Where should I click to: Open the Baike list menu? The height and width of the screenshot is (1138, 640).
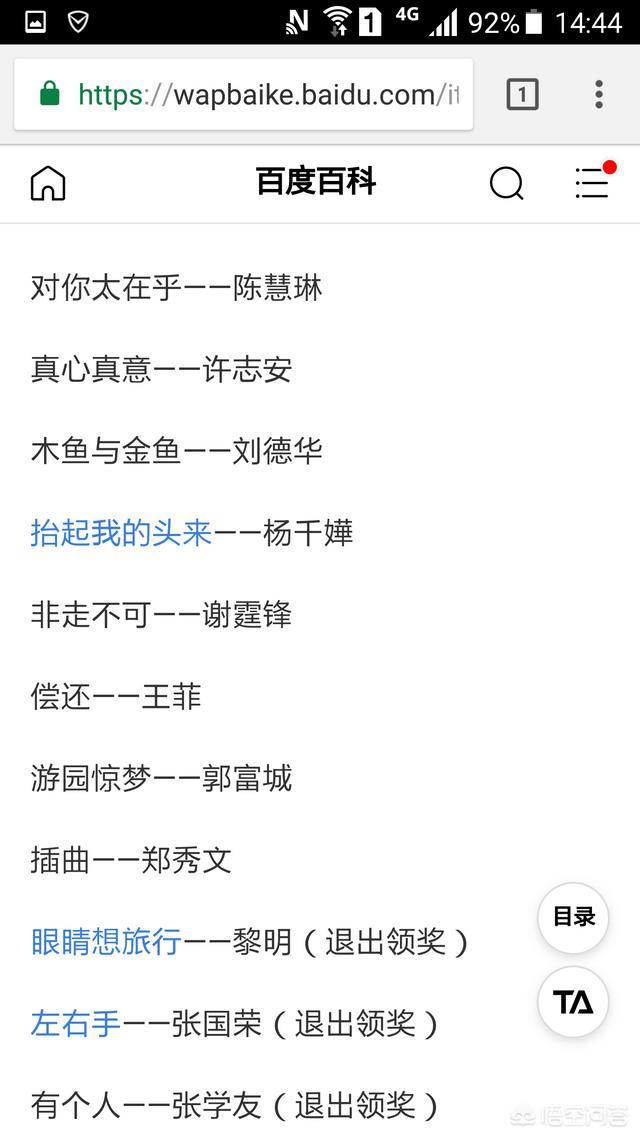pos(593,182)
